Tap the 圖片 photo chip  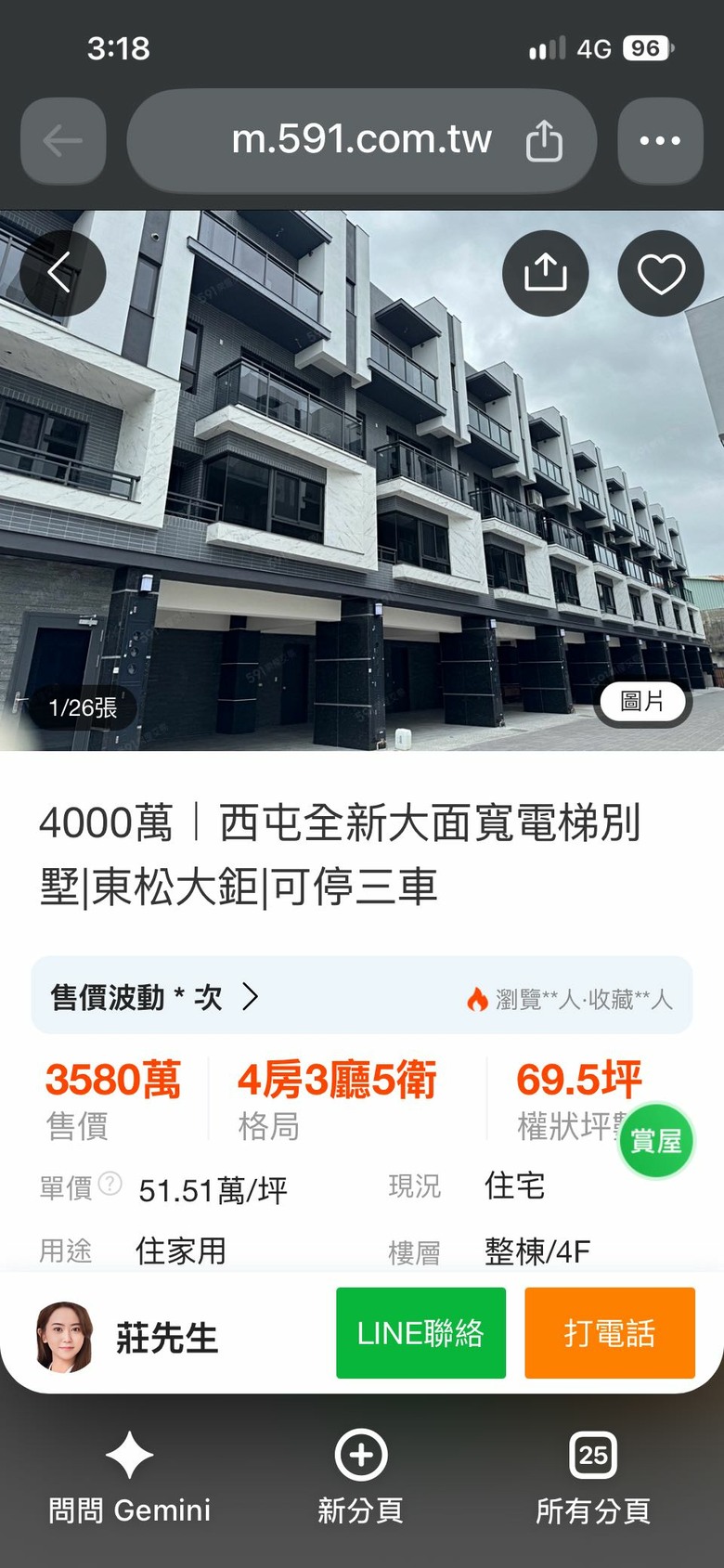click(x=642, y=701)
